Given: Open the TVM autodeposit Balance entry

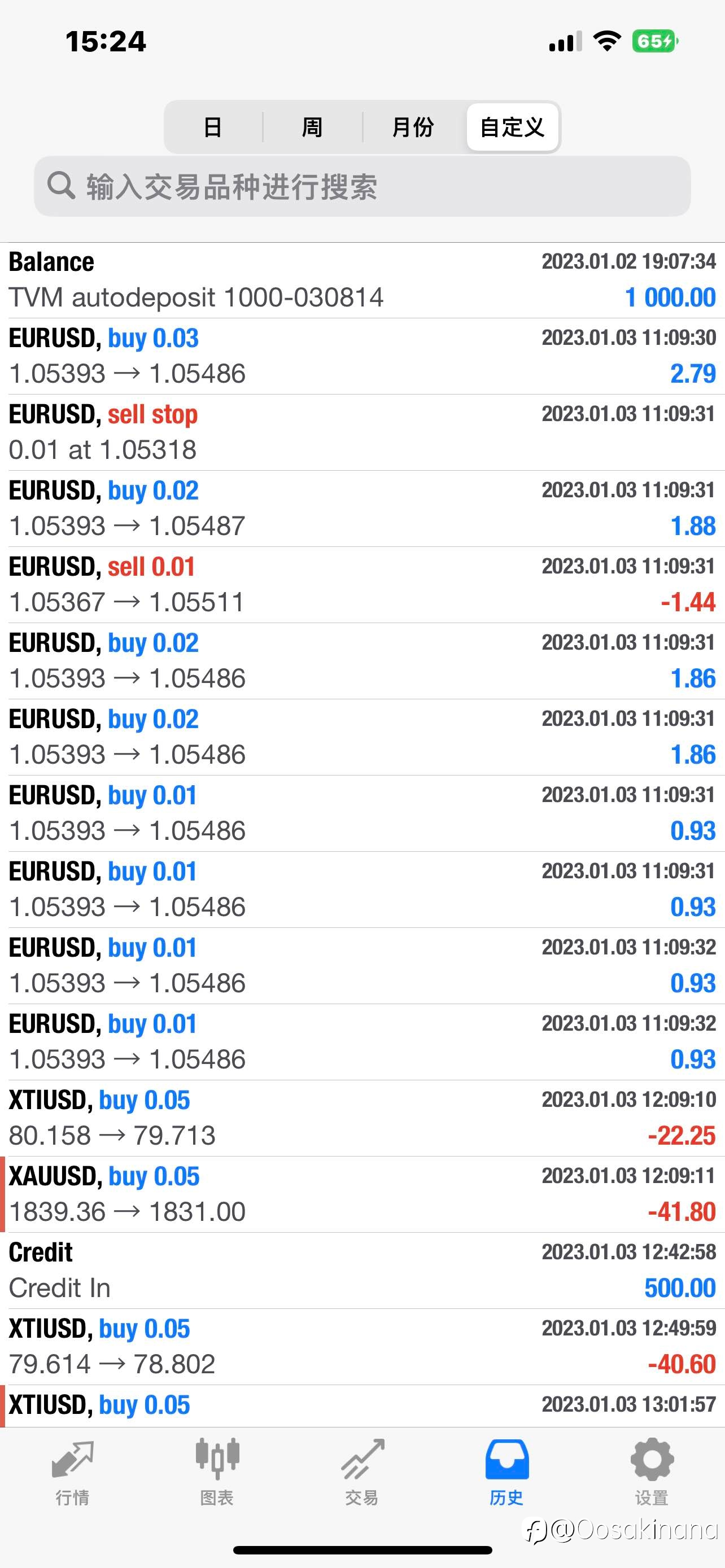Looking at the screenshot, I should [x=362, y=280].
